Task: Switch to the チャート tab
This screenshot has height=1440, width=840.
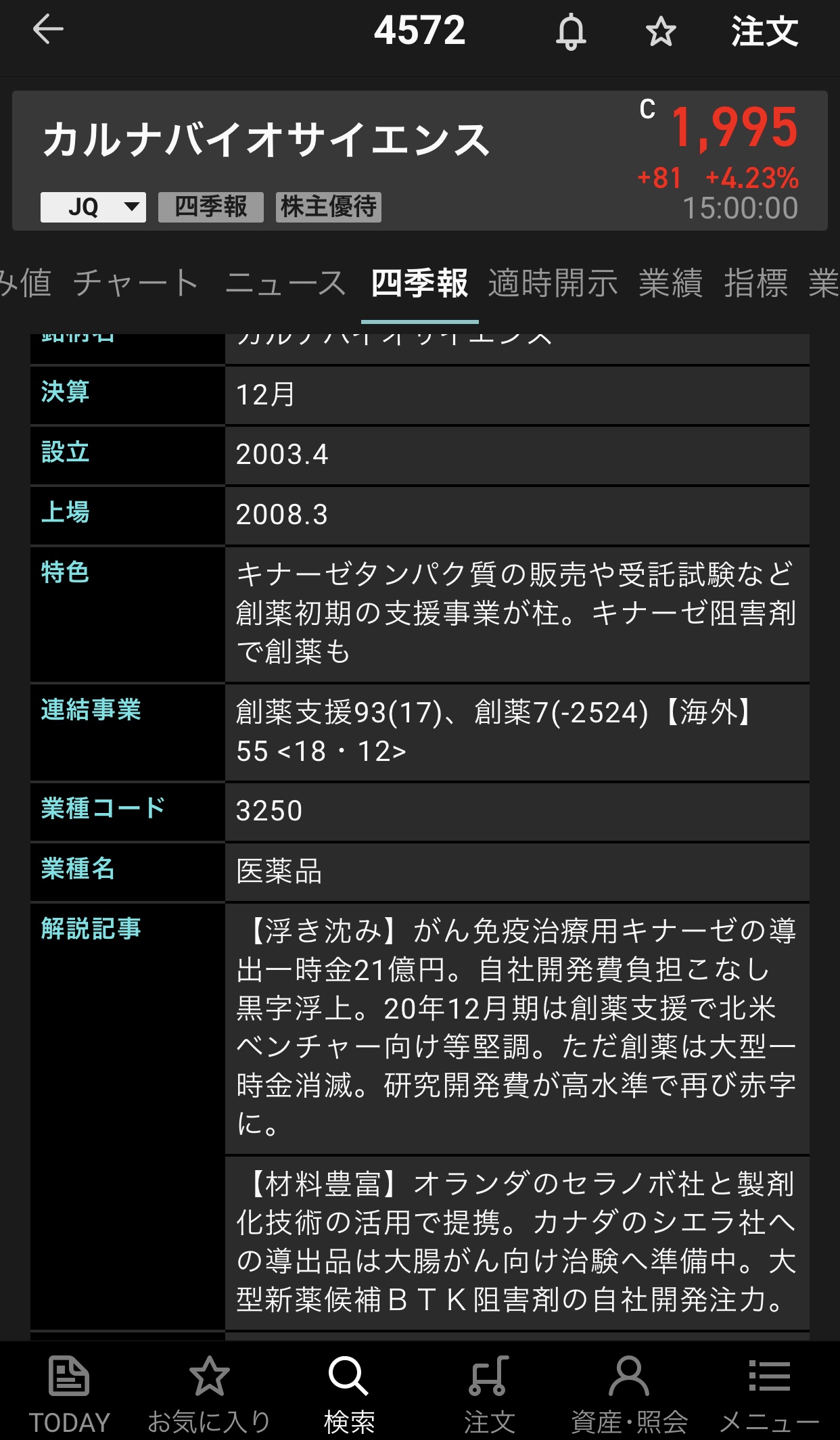Action: 136,283
